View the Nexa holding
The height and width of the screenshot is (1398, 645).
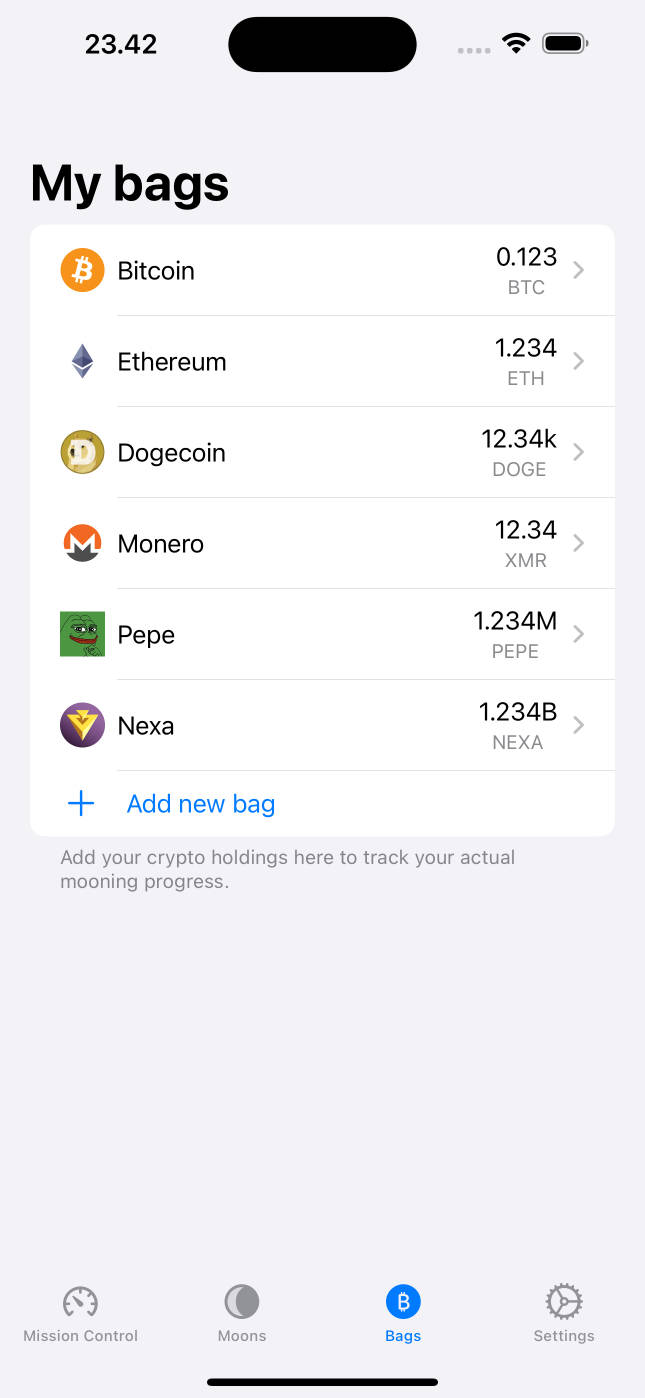(x=322, y=726)
